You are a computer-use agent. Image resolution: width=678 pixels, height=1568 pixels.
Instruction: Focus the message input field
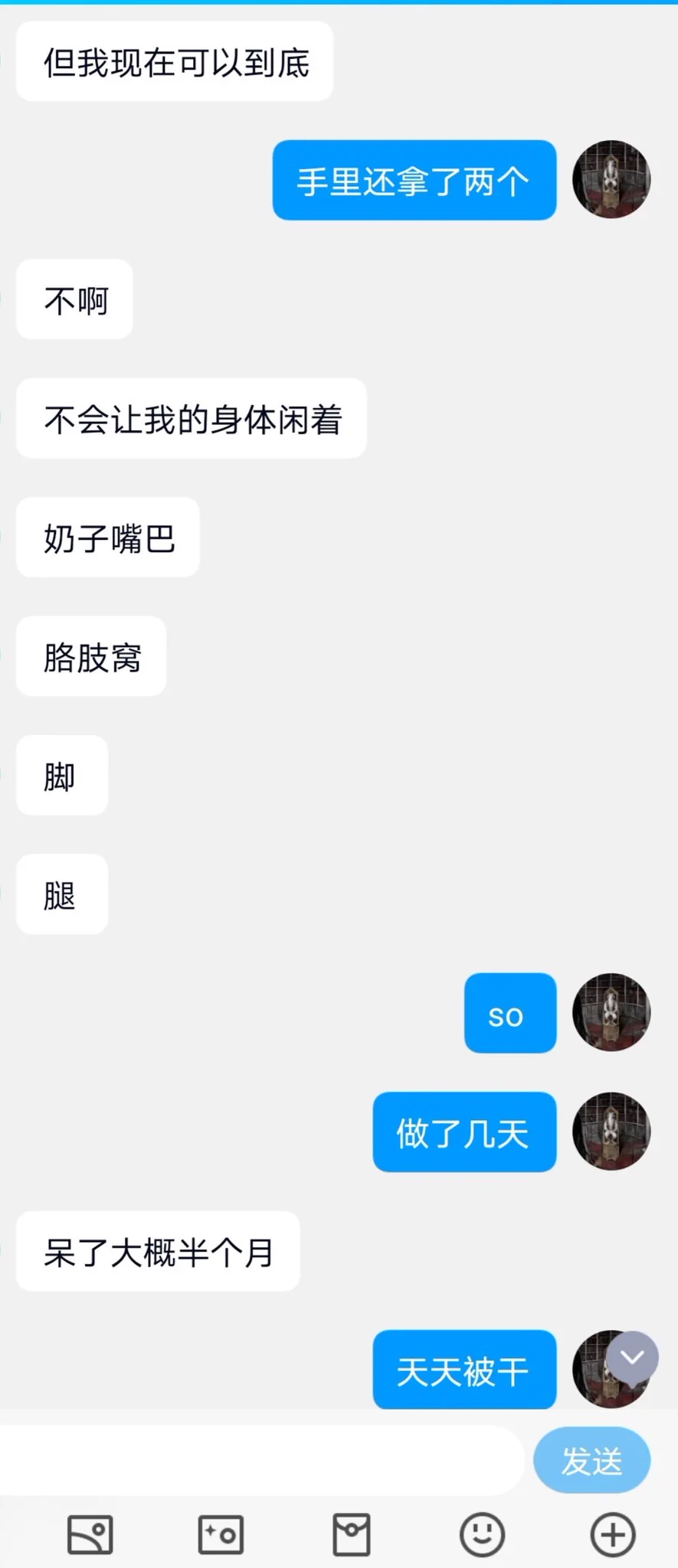point(260,1461)
